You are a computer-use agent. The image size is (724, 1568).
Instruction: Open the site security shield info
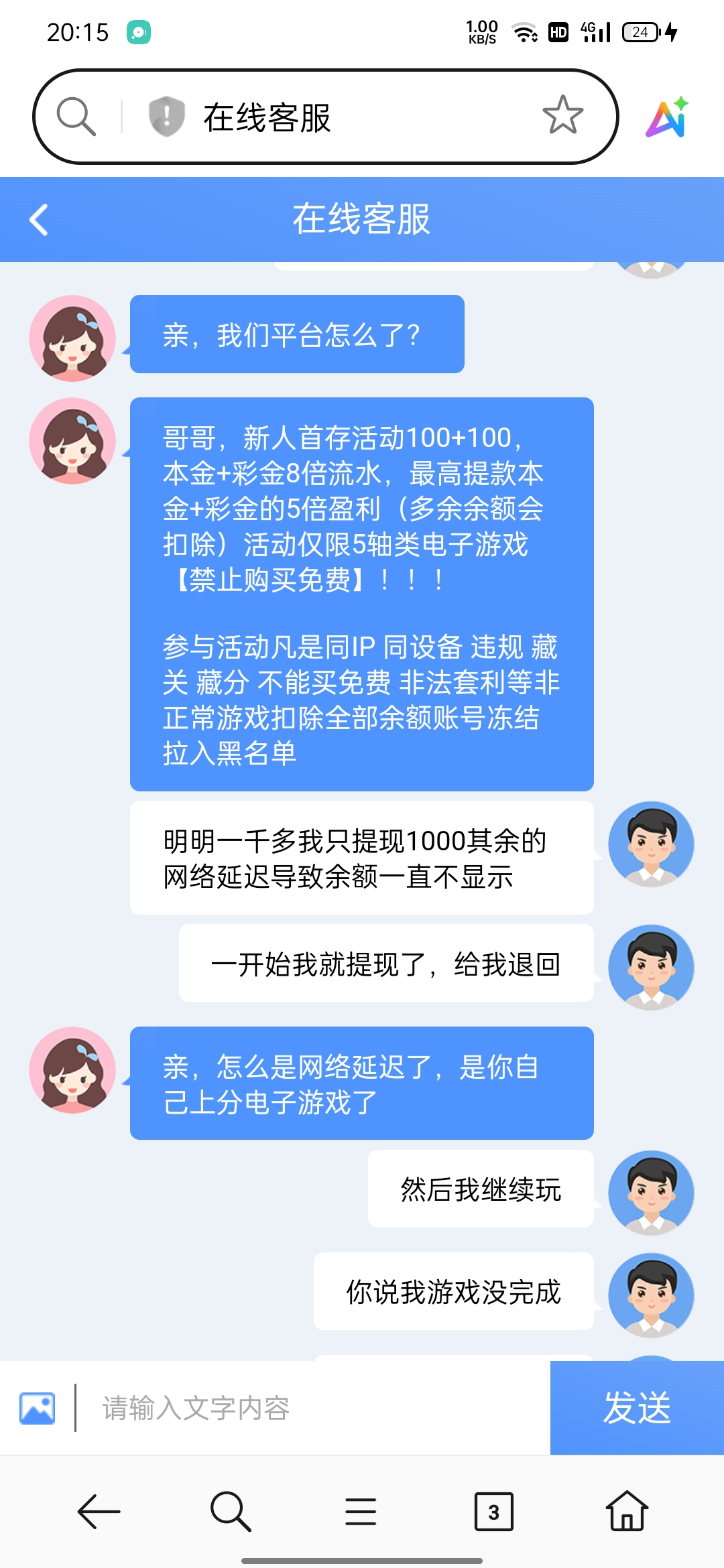pos(166,116)
